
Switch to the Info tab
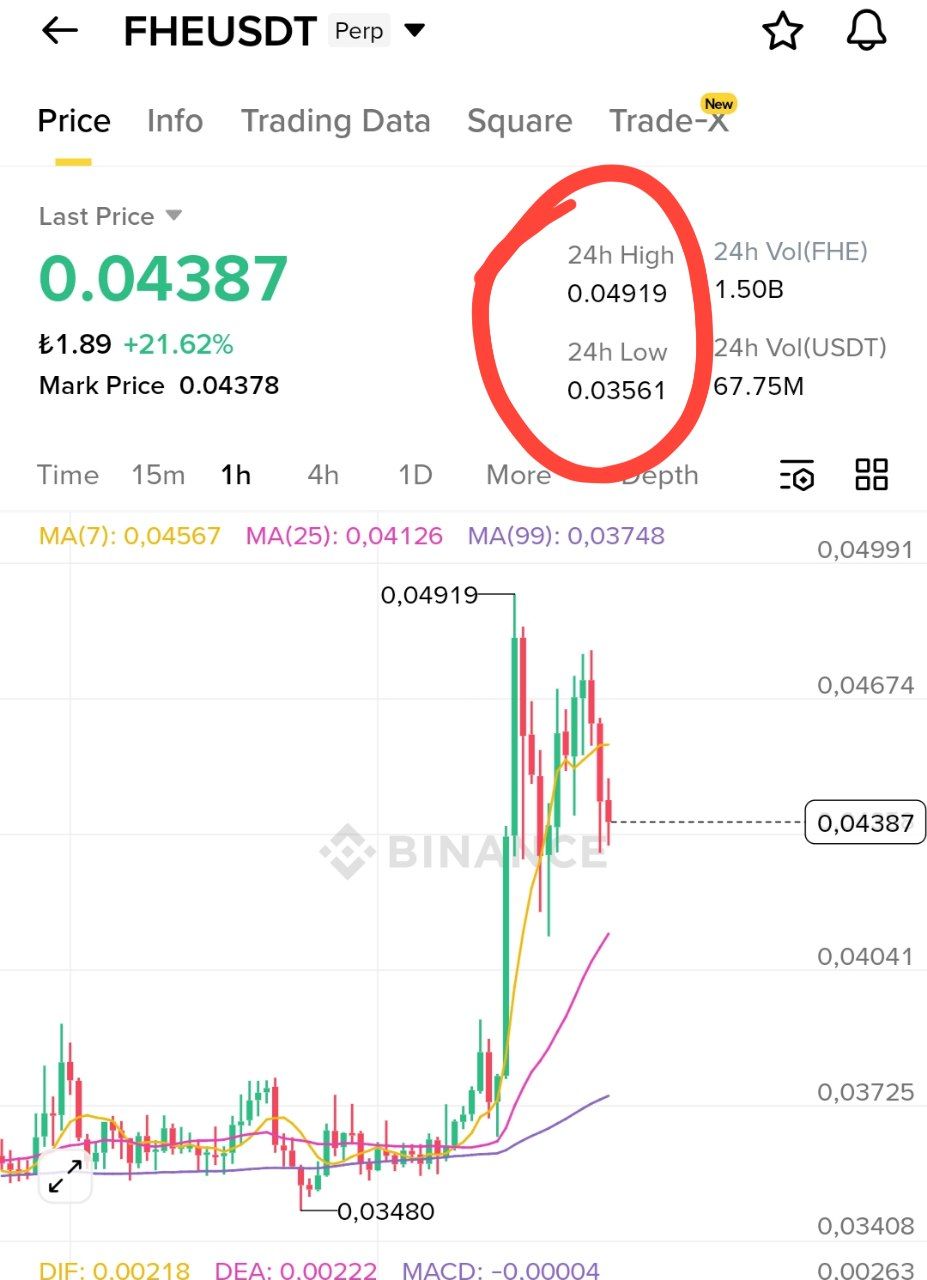(x=175, y=121)
